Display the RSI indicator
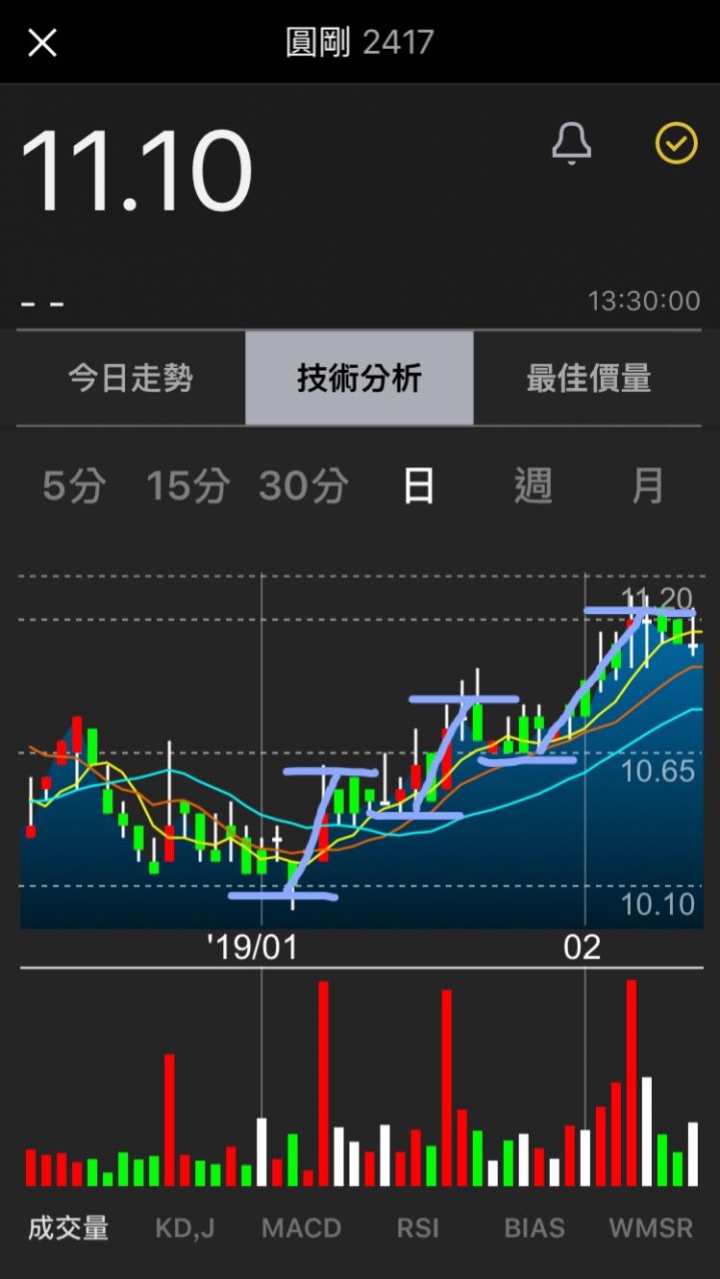Screen dimensions: 720x1279 (418, 1228)
